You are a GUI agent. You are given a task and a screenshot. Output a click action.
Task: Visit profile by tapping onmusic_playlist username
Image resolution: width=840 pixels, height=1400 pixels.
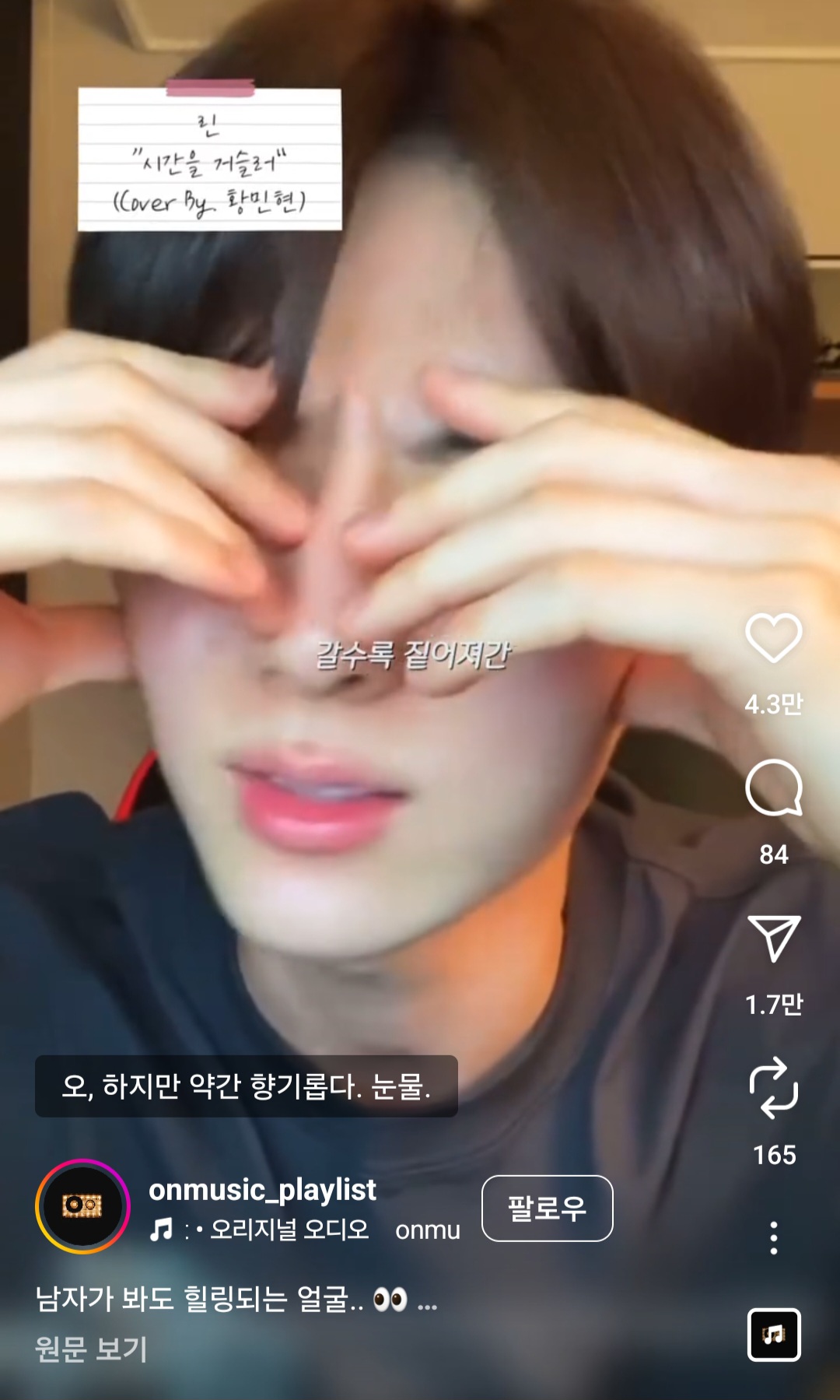(x=262, y=1191)
